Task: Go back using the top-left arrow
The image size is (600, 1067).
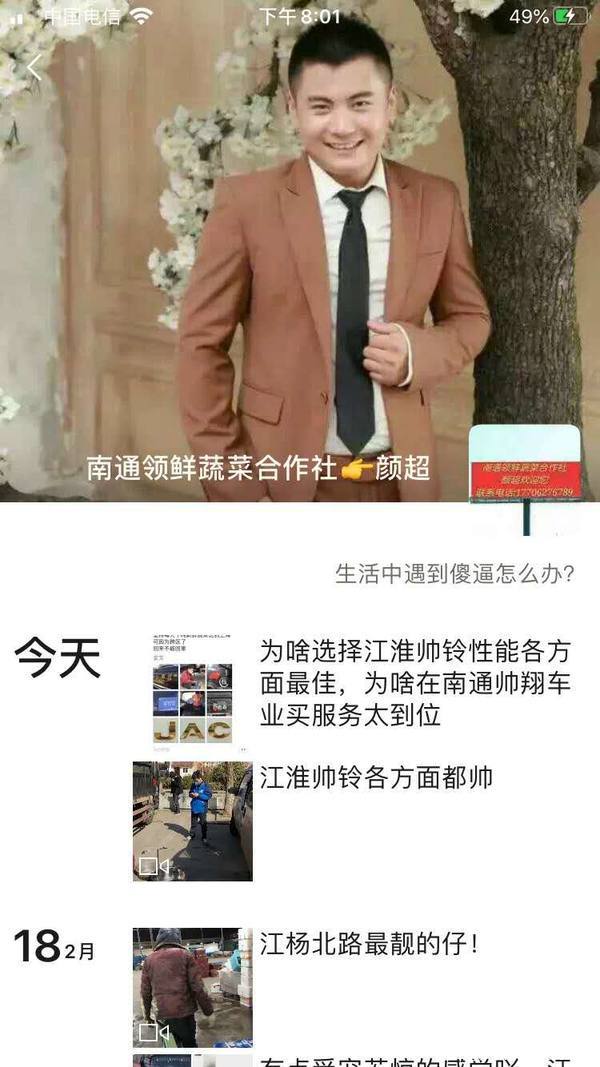Action: click(34, 68)
